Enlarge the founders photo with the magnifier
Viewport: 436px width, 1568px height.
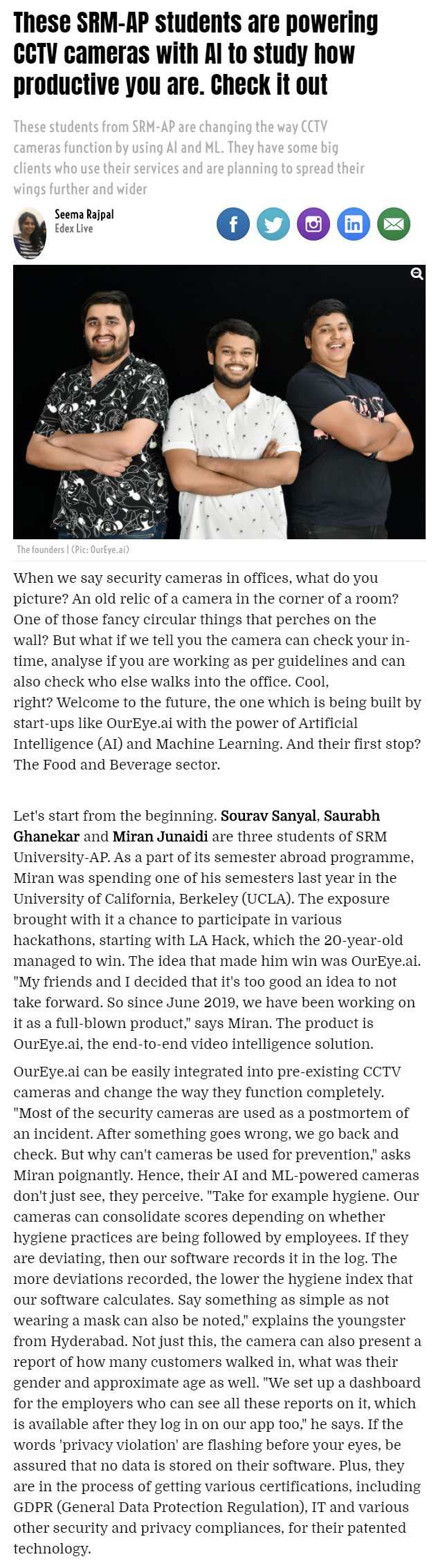click(x=417, y=274)
